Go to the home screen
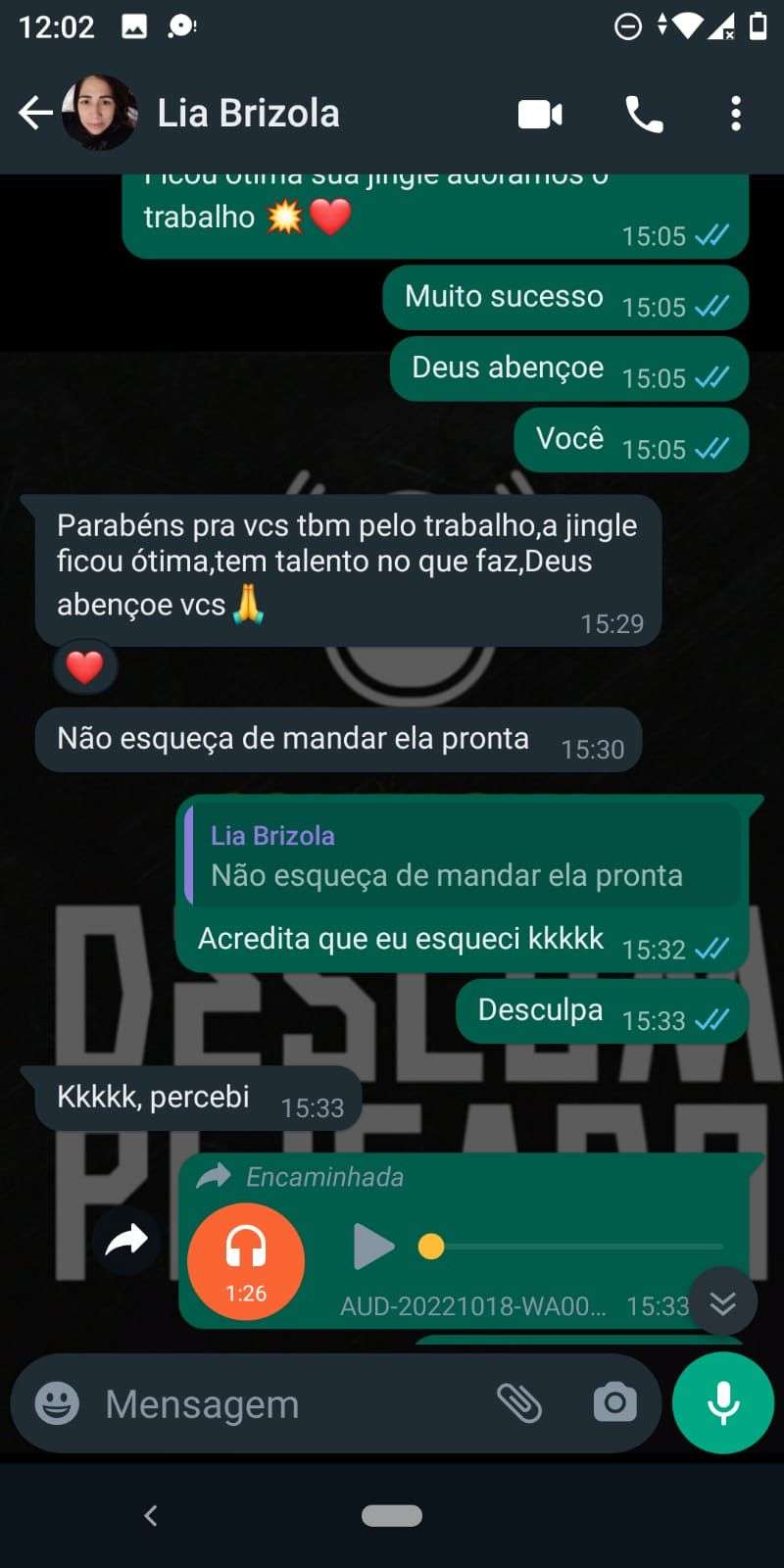 point(392,1515)
